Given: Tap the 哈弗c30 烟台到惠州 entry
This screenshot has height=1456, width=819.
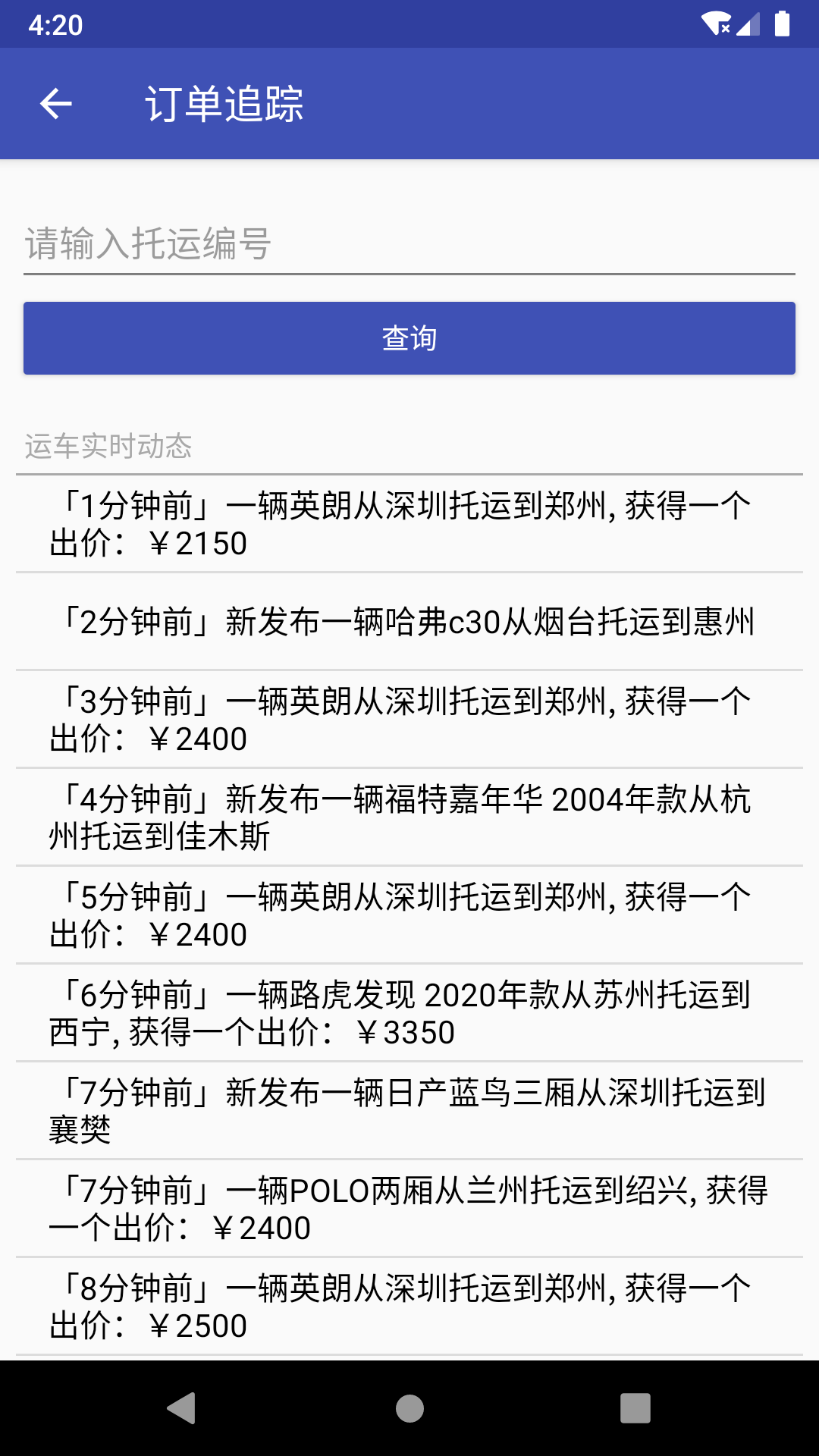Looking at the screenshot, I should (409, 623).
